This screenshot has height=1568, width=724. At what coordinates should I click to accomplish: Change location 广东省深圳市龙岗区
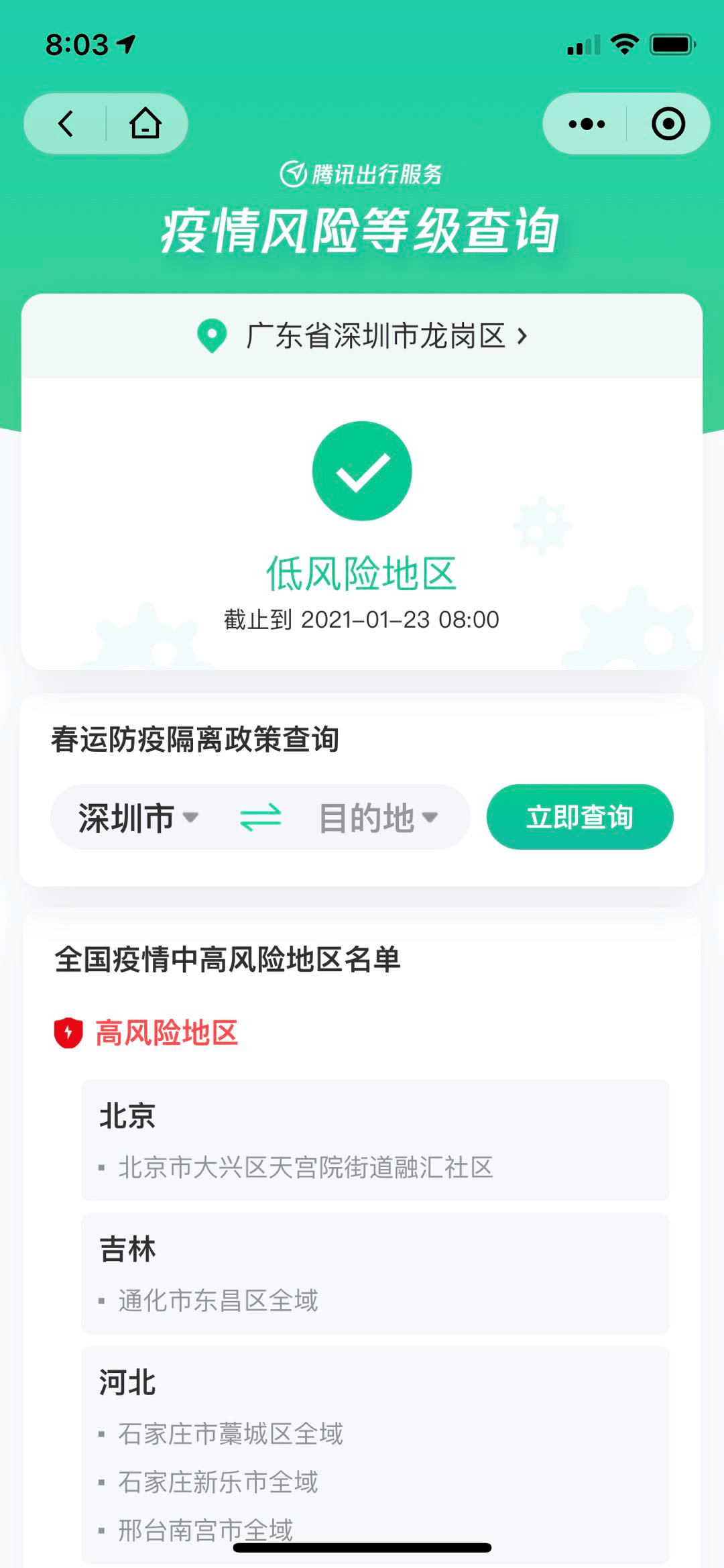[x=362, y=335]
